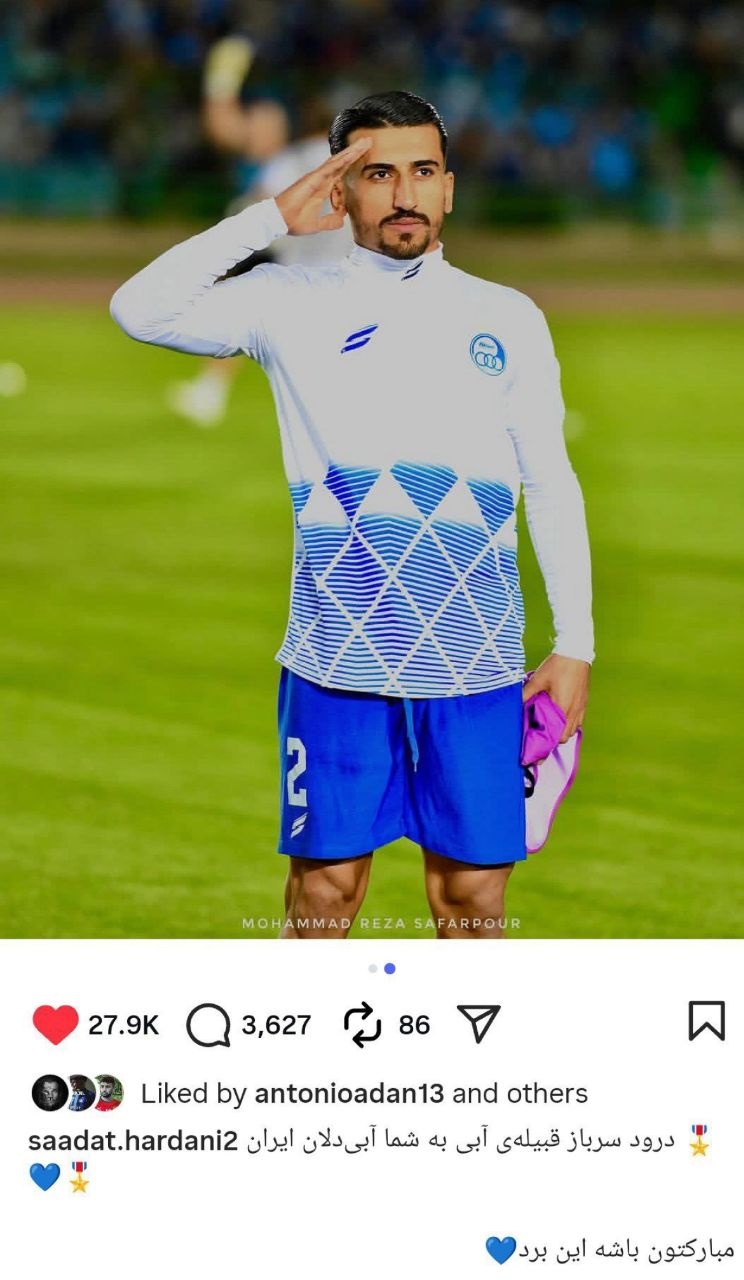Like this post with the heart icon
The width and height of the screenshot is (744, 1280).
point(55,1025)
